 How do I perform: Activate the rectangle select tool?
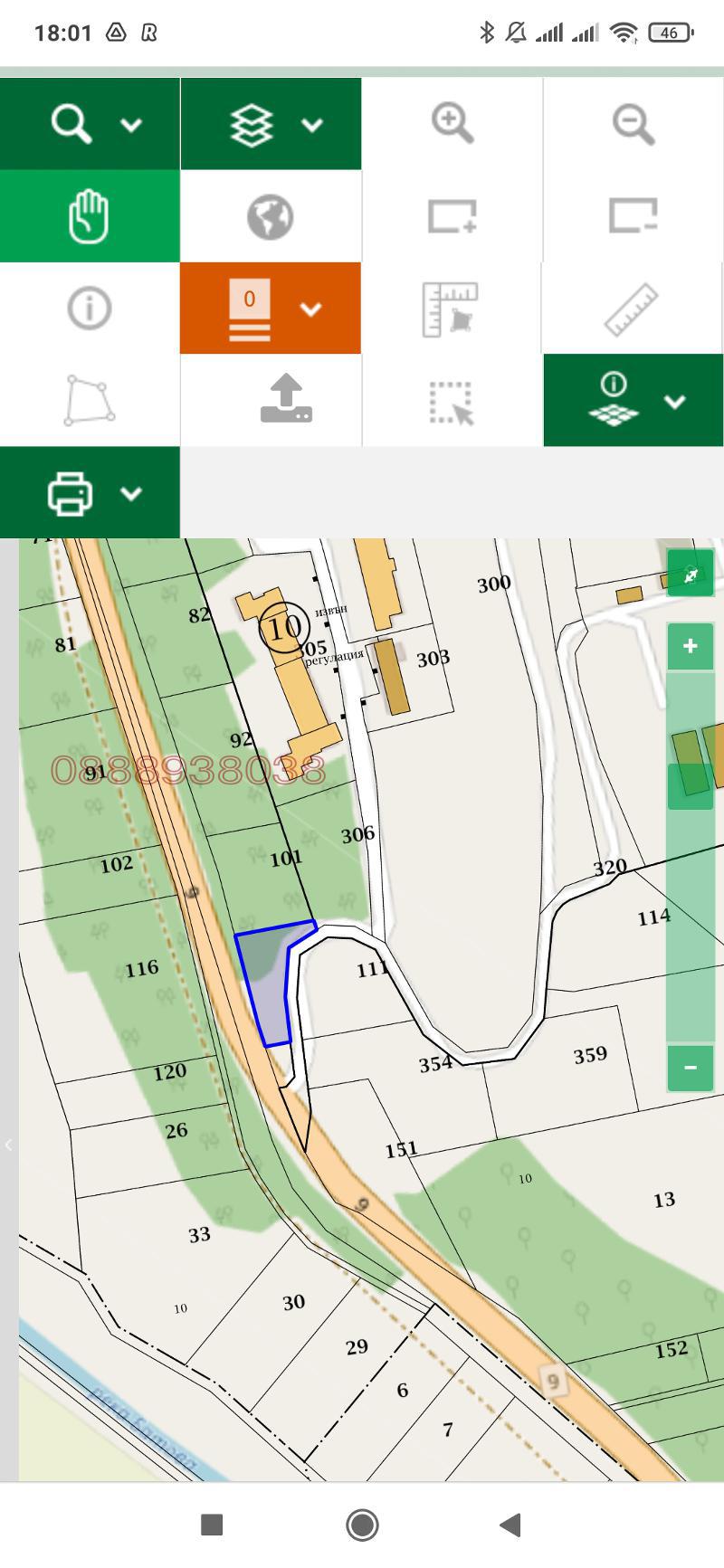(452, 401)
